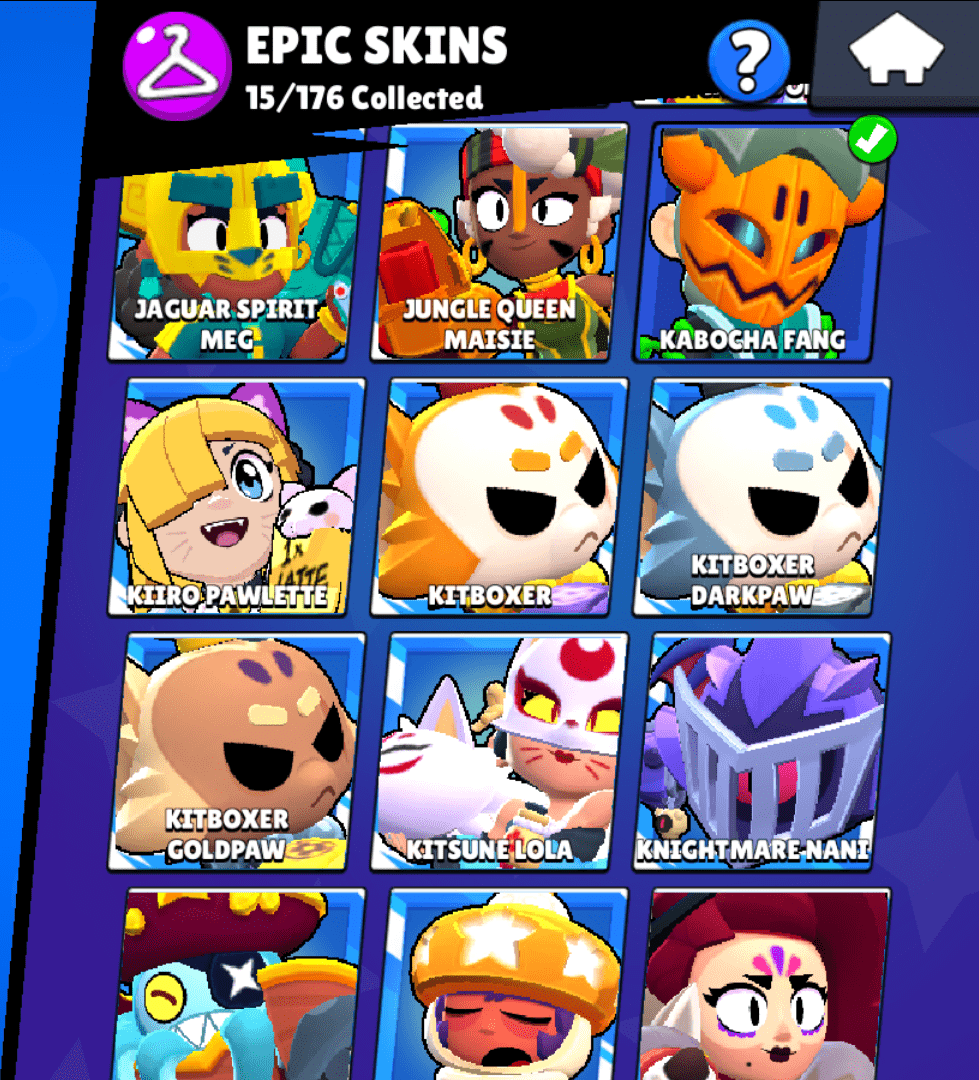Return to the home screen
Screen dimensions: 979x1080
pos(896,52)
